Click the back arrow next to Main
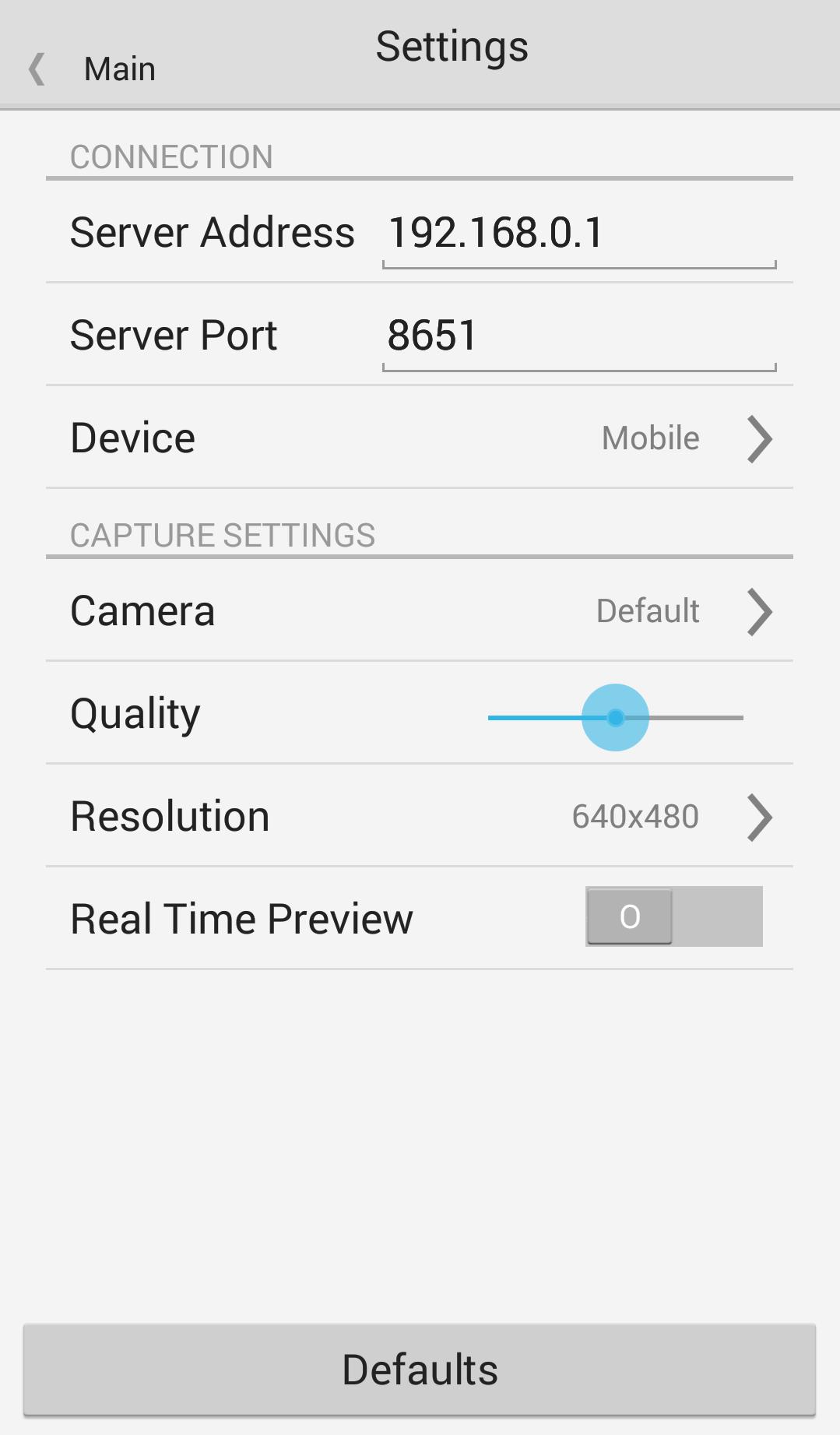Screen dimensions: 840x1435 pos(36,69)
